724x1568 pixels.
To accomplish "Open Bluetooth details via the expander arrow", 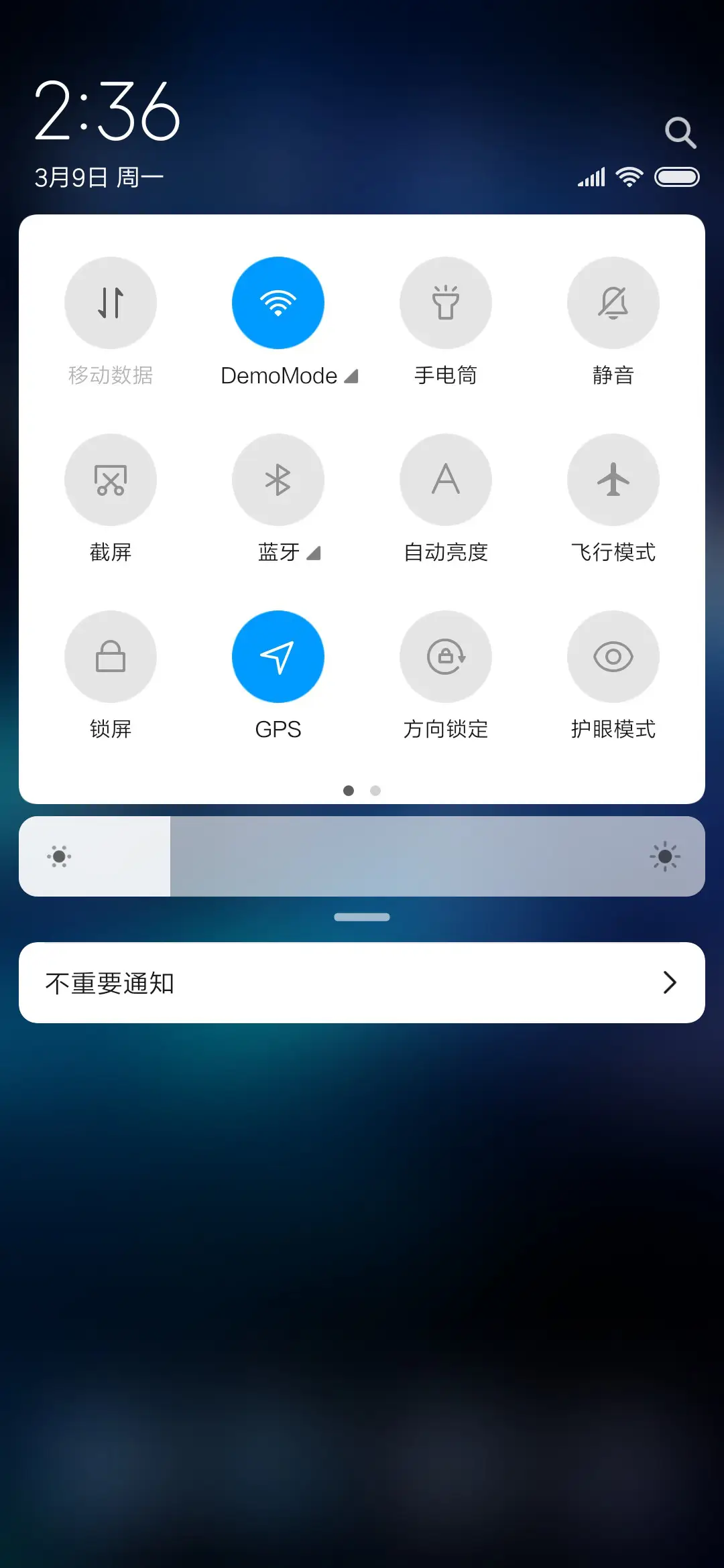I will [x=314, y=553].
